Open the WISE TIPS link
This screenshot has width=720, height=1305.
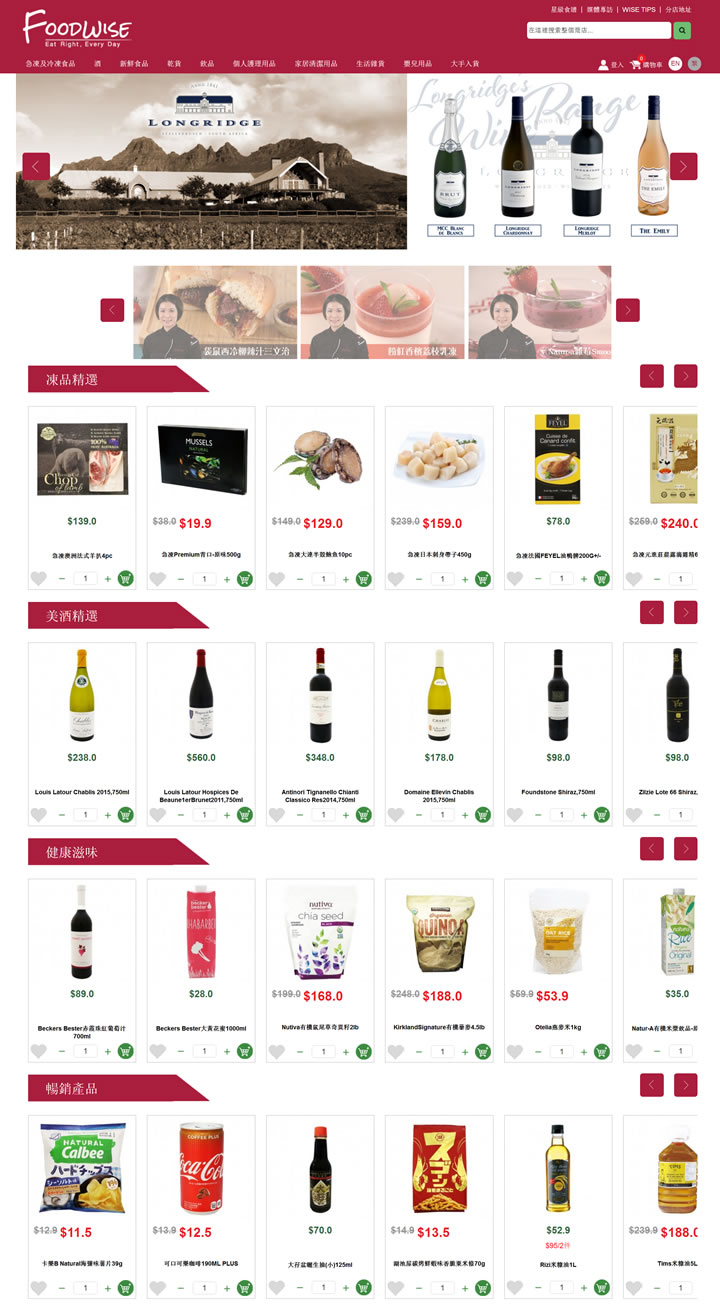639,9
